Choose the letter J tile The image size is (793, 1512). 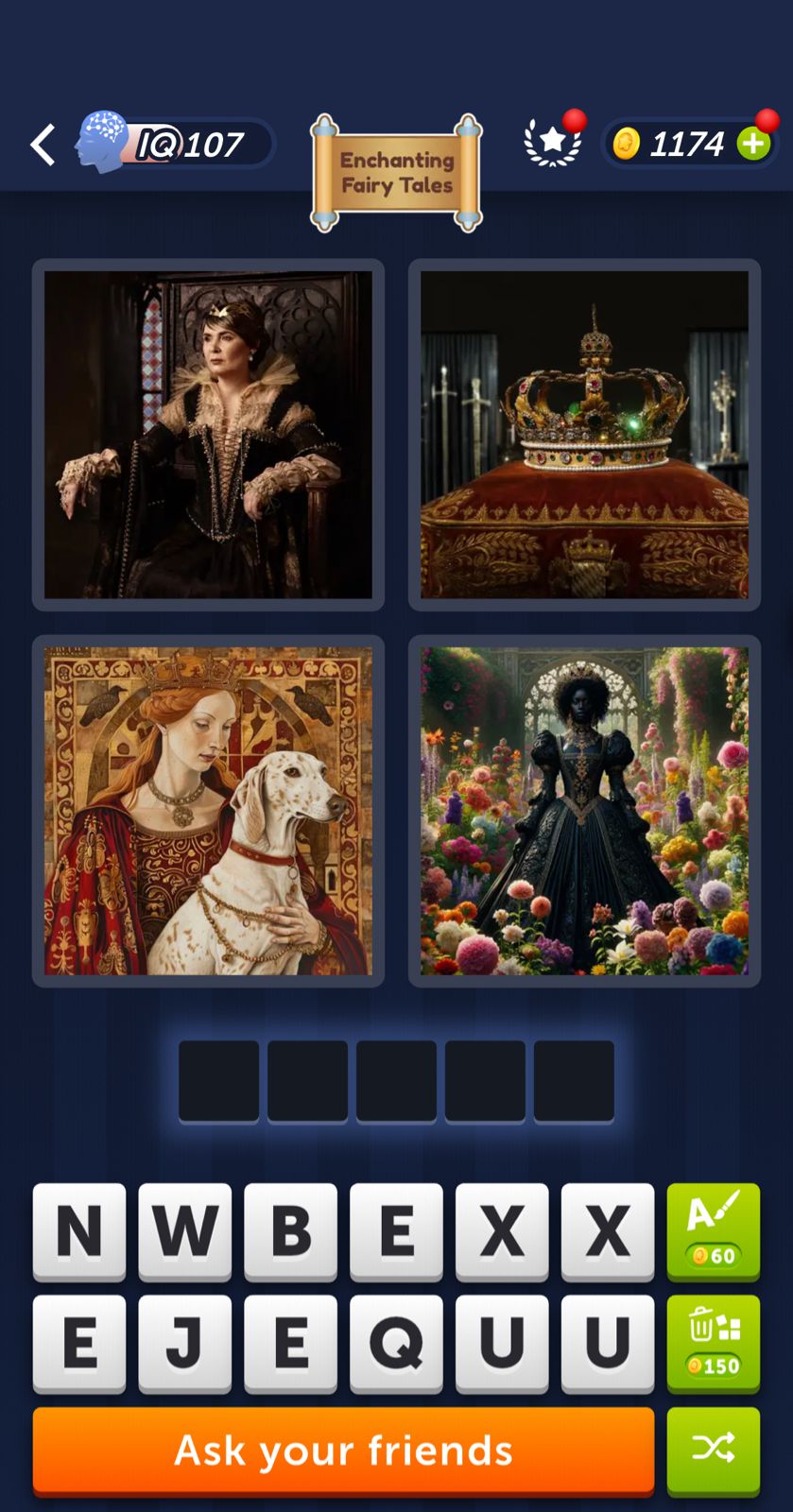185,1342
